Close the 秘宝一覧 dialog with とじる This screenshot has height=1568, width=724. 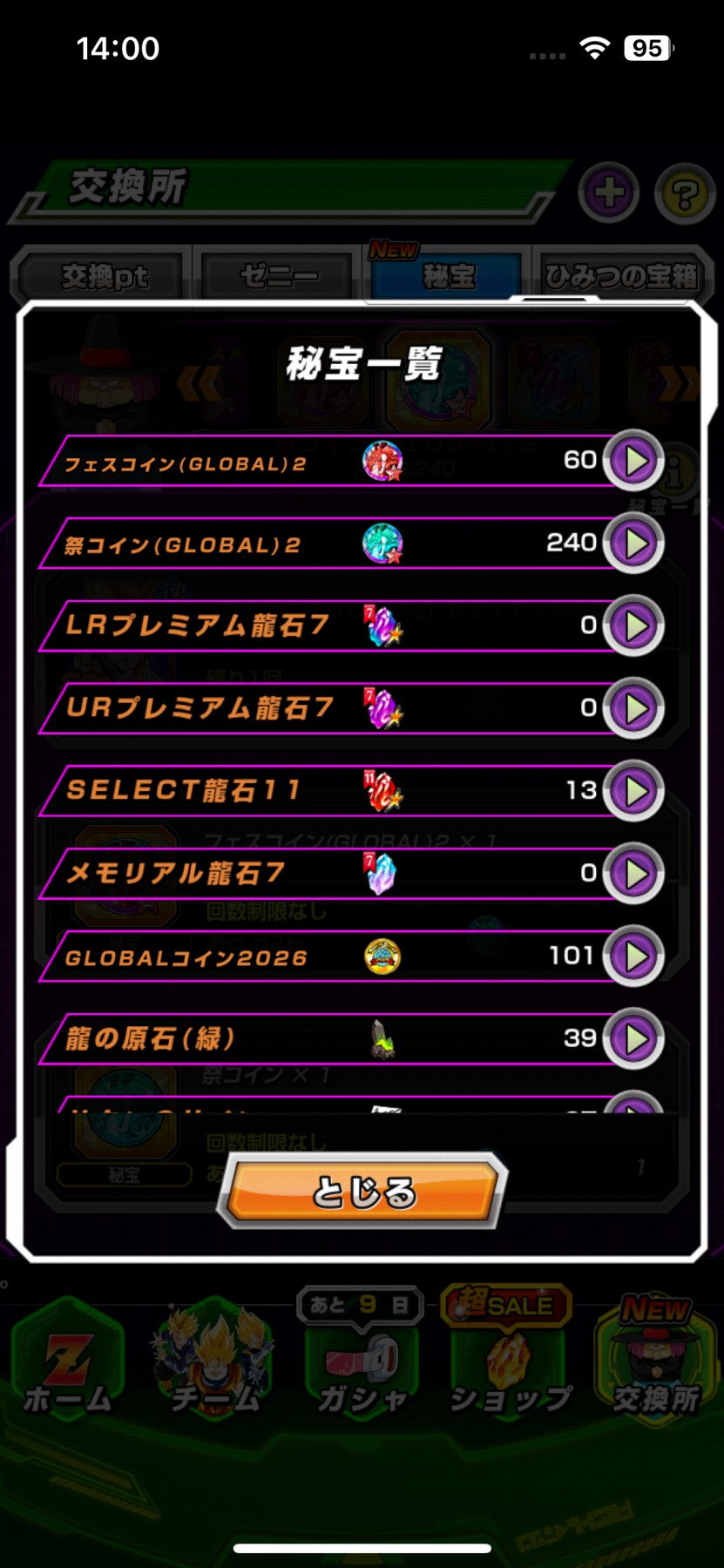tap(362, 1191)
